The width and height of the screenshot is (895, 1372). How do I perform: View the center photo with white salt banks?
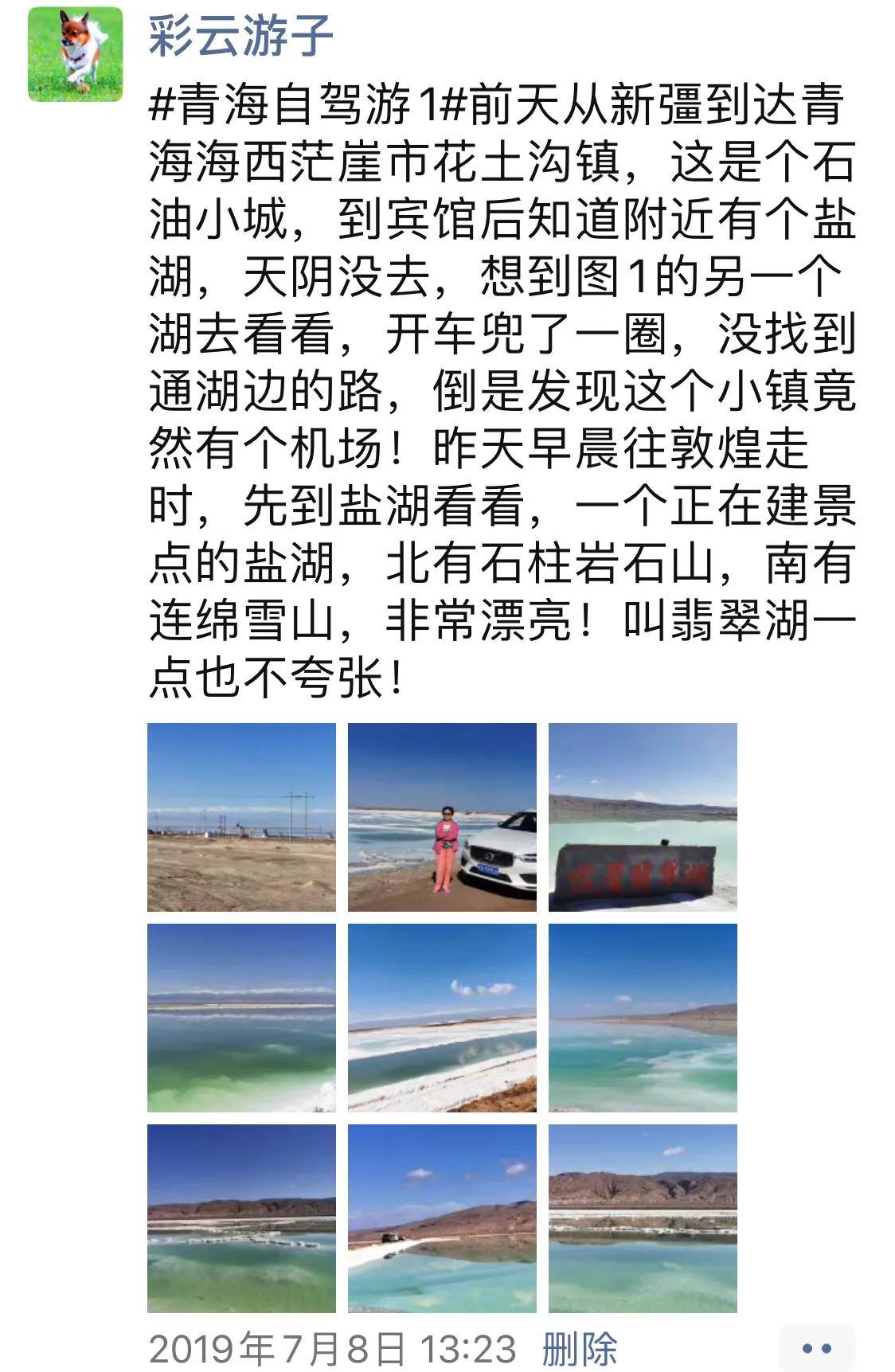[442, 1018]
